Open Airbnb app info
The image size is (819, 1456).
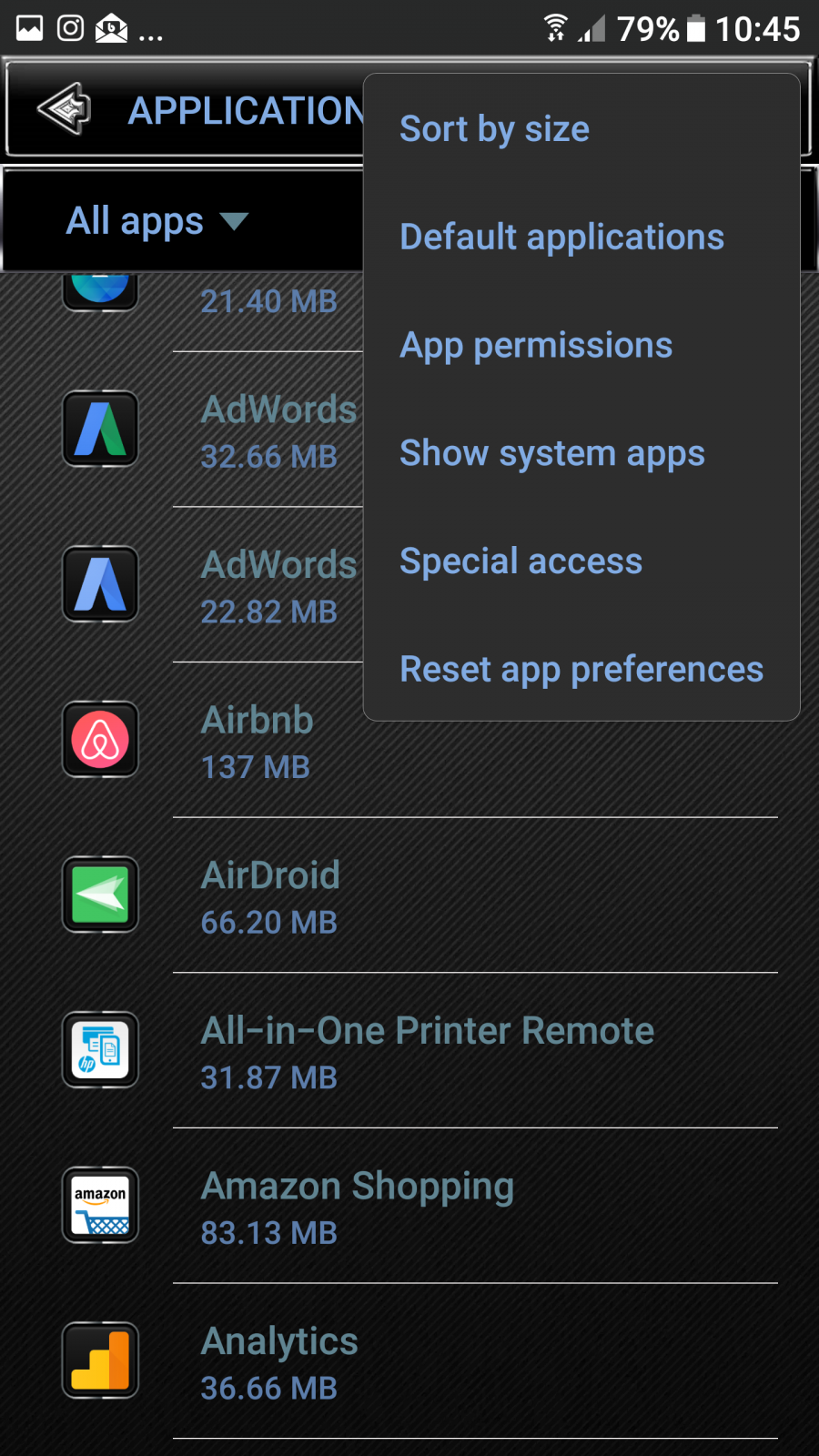coord(409,741)
